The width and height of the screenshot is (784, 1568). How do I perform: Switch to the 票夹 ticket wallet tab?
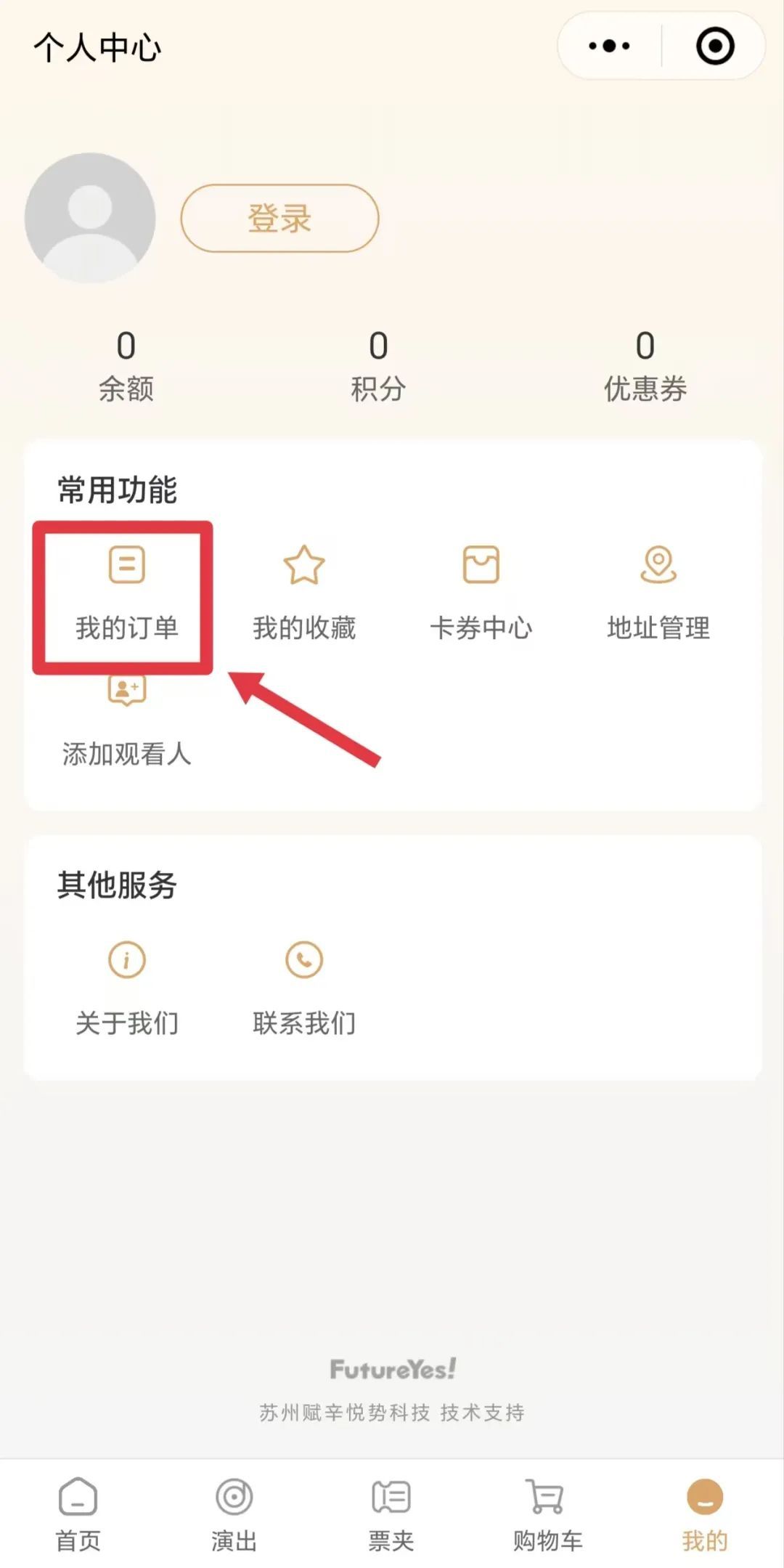(x=391, y=1514)
